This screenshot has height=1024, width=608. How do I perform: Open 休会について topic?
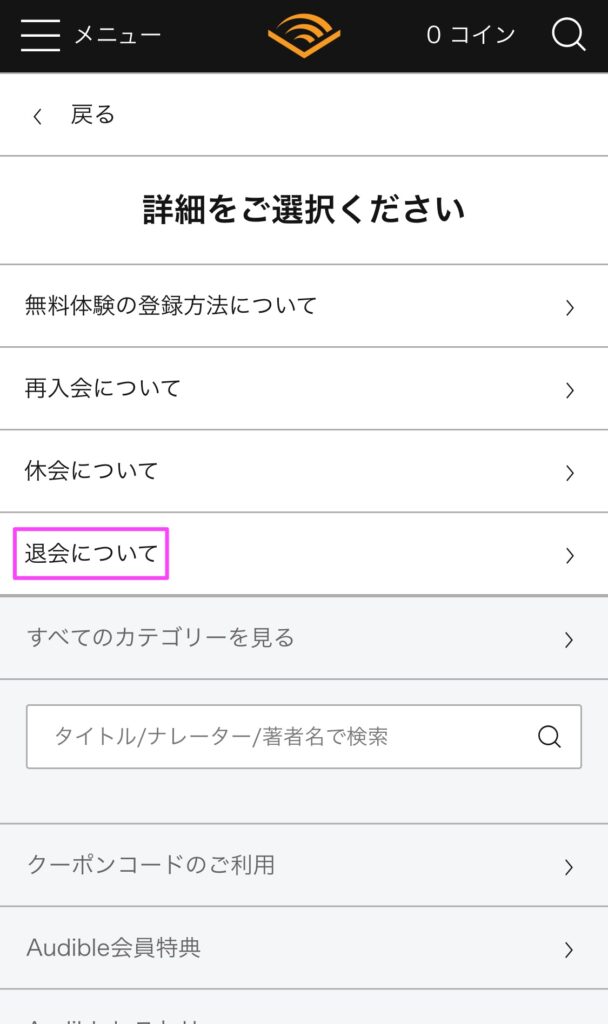coord(304,472)
